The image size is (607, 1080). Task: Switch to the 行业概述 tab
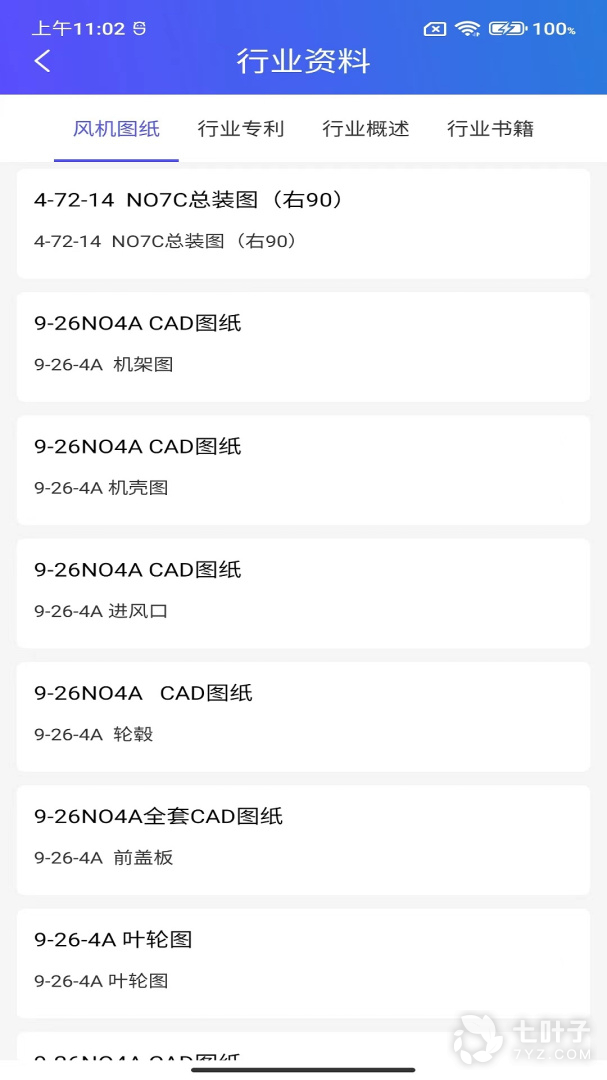pos(366,129)
